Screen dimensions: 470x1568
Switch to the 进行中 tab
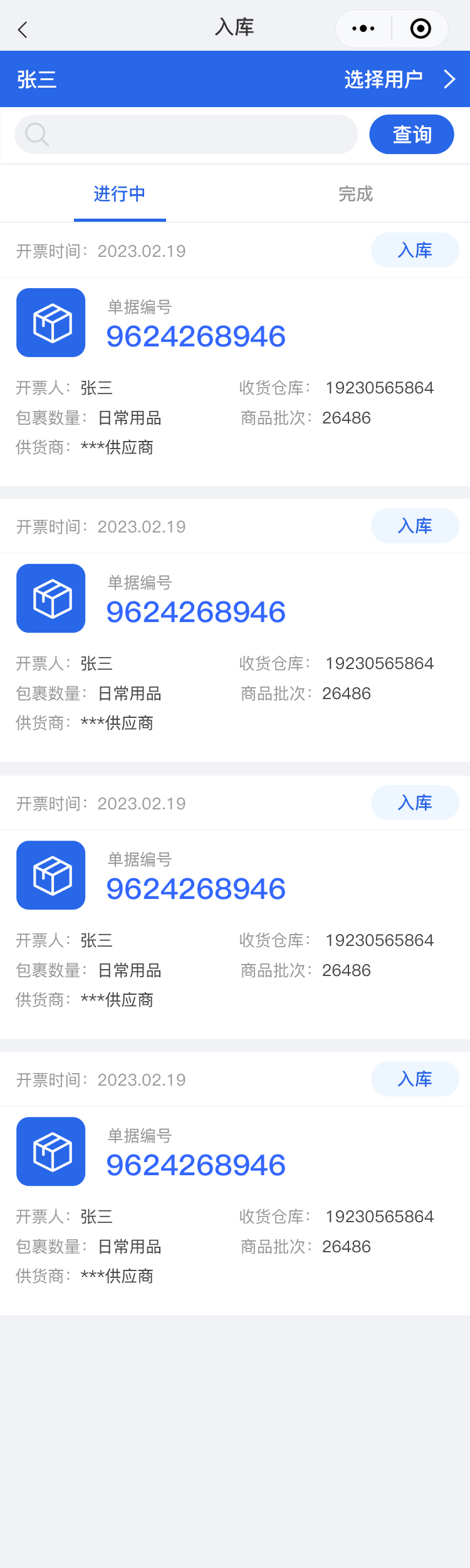[x=119, y=194]
